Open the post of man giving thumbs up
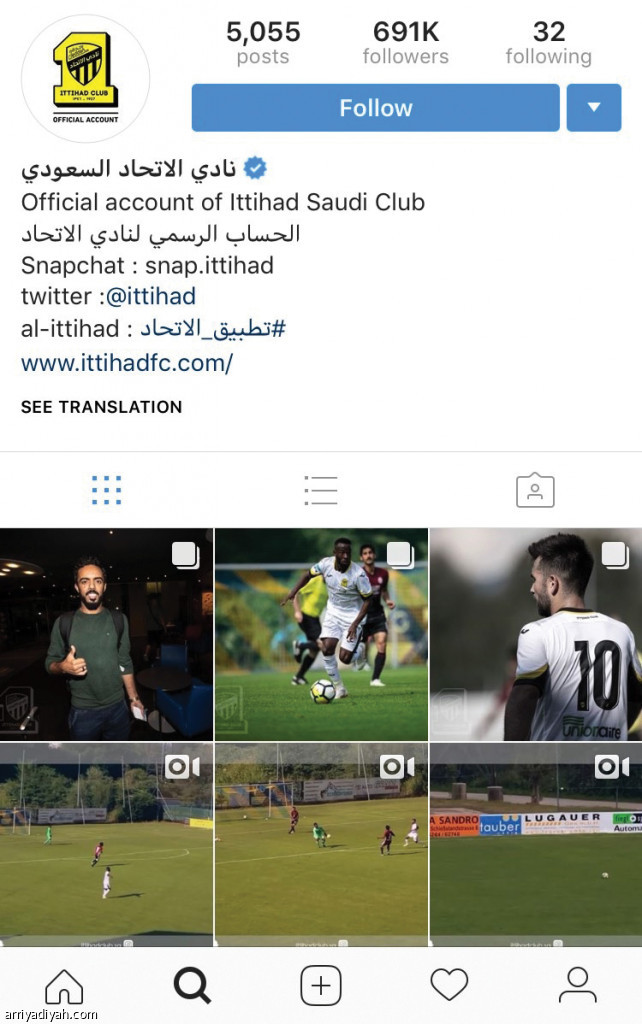 pyautogui.click(x=106, y=634)
